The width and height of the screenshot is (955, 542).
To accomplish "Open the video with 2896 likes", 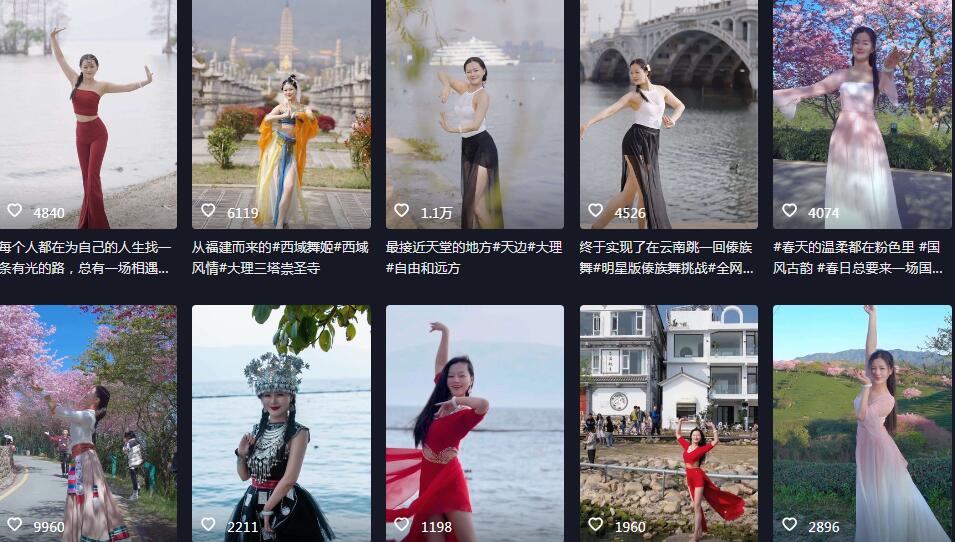I will pyautogui.click(x=862, y=420).
